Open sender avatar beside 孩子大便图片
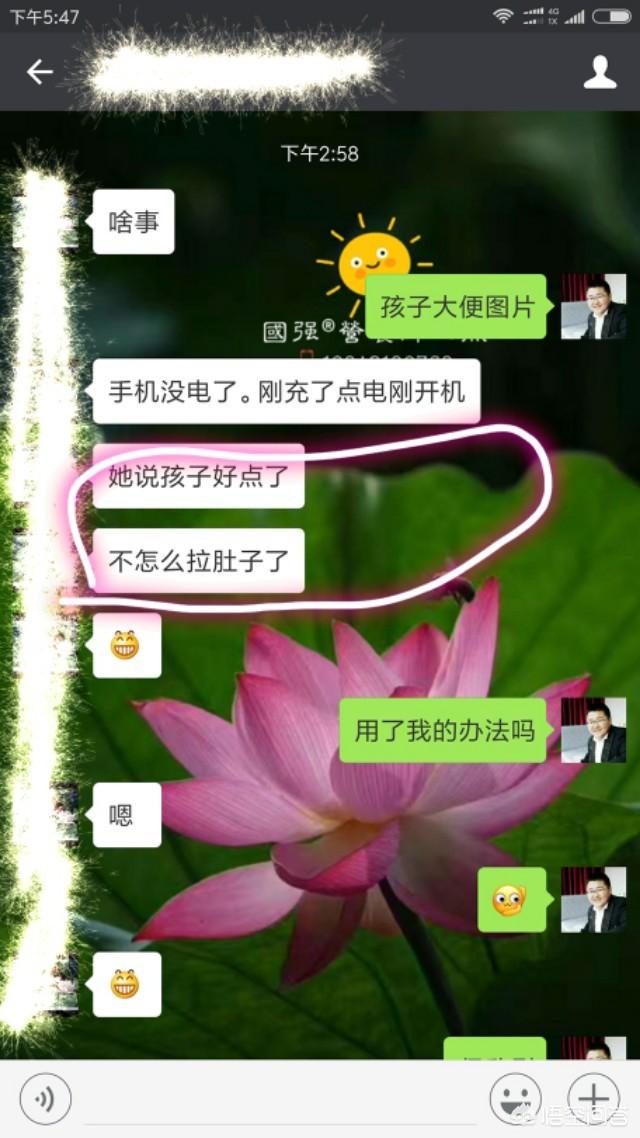 tap(593, 307)
